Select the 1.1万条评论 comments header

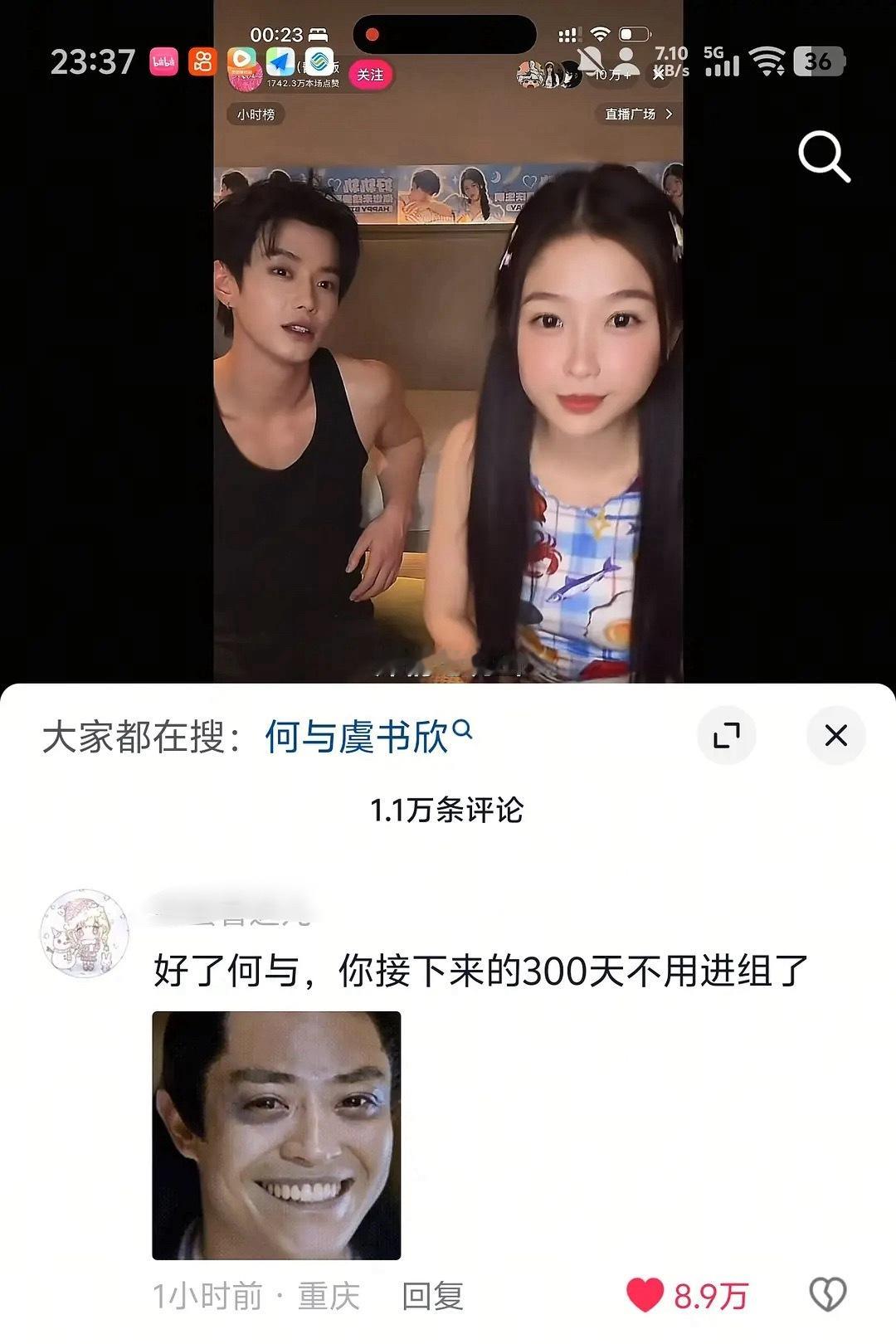[448, 812]
